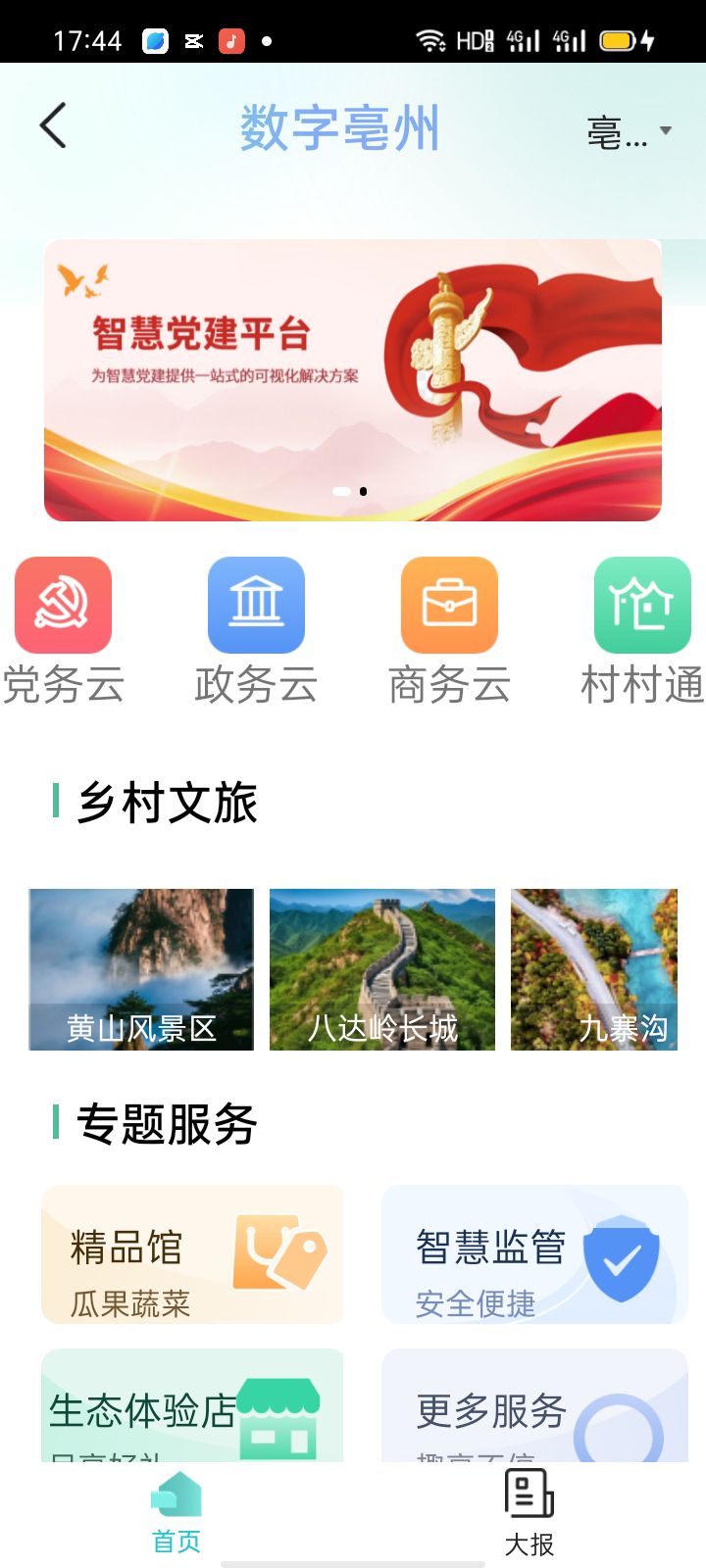Open the 亳... city dropdown
Image resolution: width=706 pixels, height=1568 pixels.
628,130
